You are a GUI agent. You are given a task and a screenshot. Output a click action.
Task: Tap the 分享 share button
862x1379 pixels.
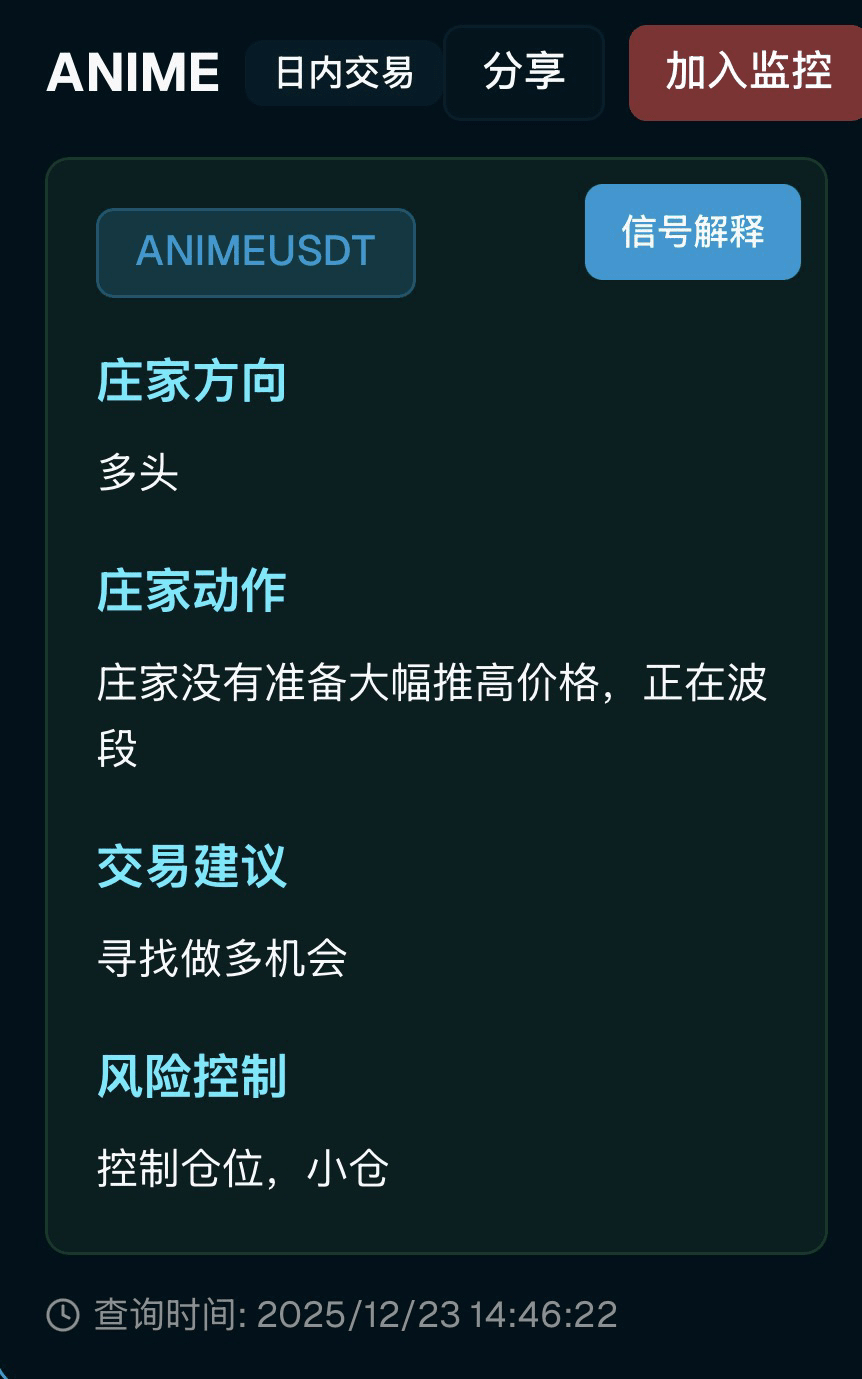pos(524,73)
